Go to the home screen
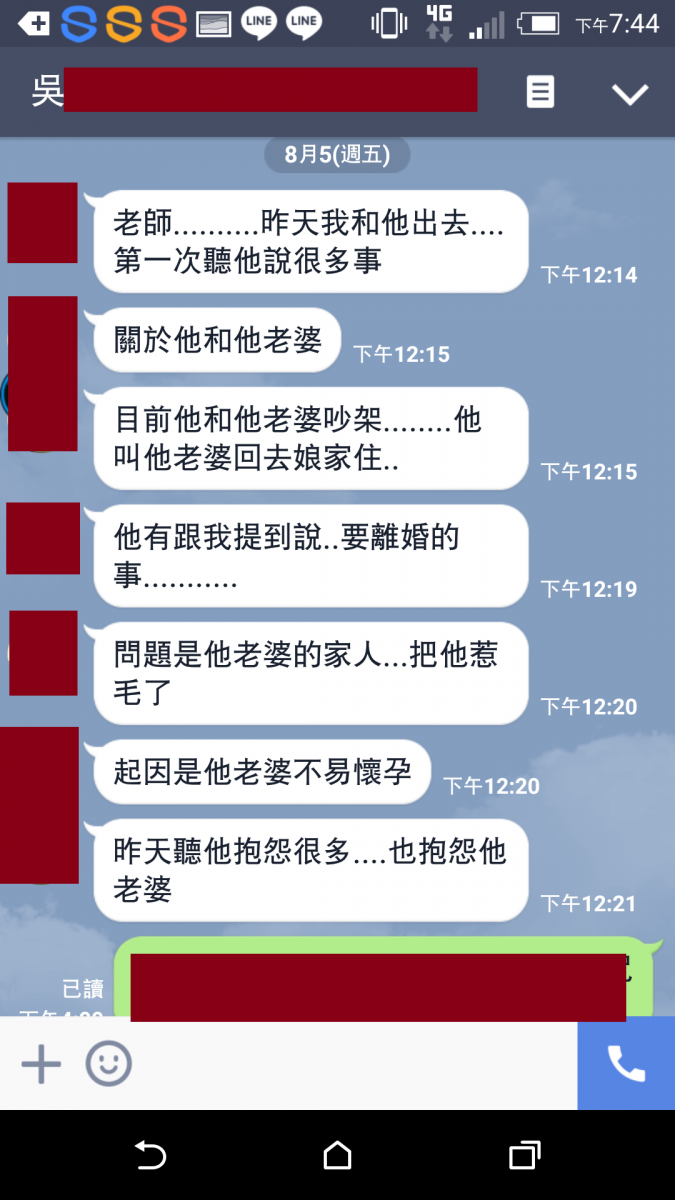675x1200 pixels. 338,1156
